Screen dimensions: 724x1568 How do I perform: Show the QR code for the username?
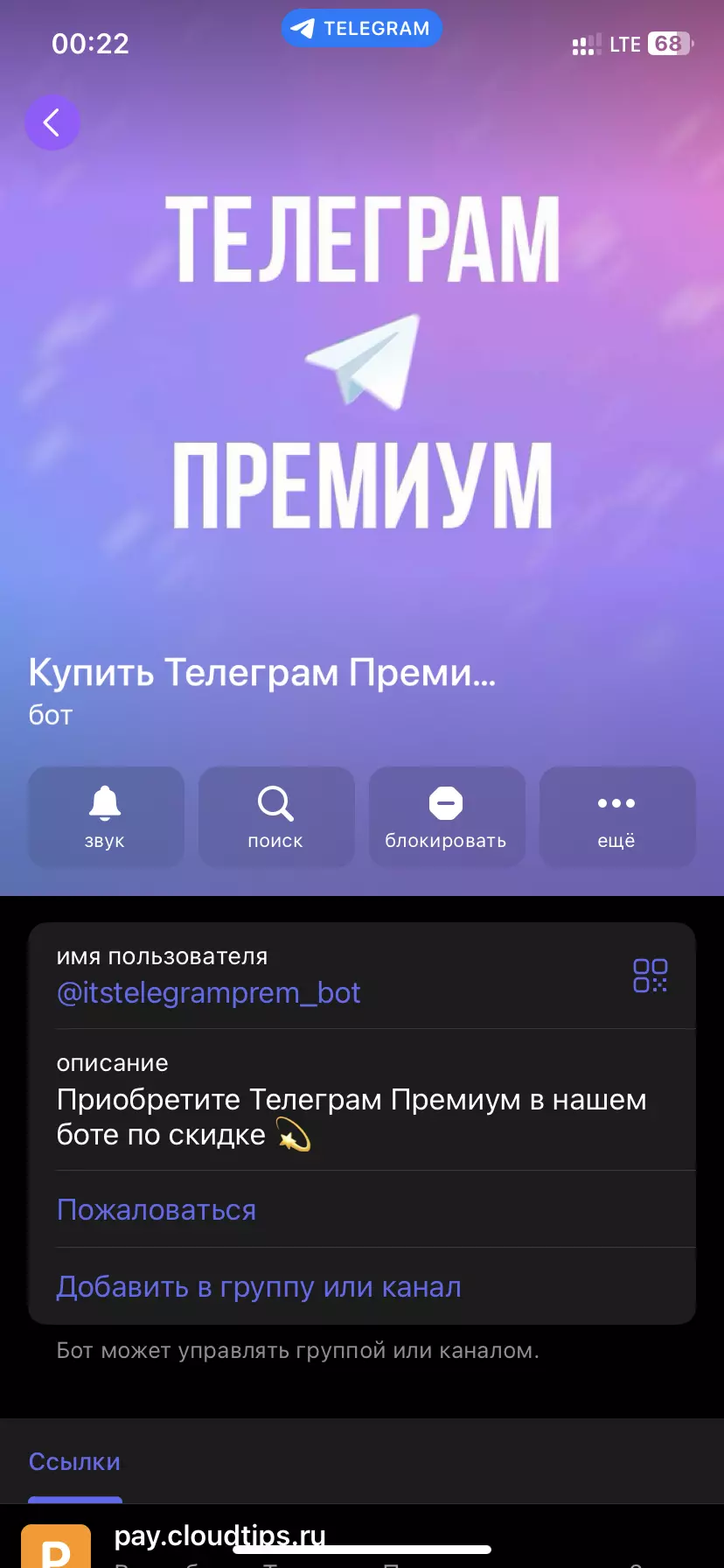650,975
